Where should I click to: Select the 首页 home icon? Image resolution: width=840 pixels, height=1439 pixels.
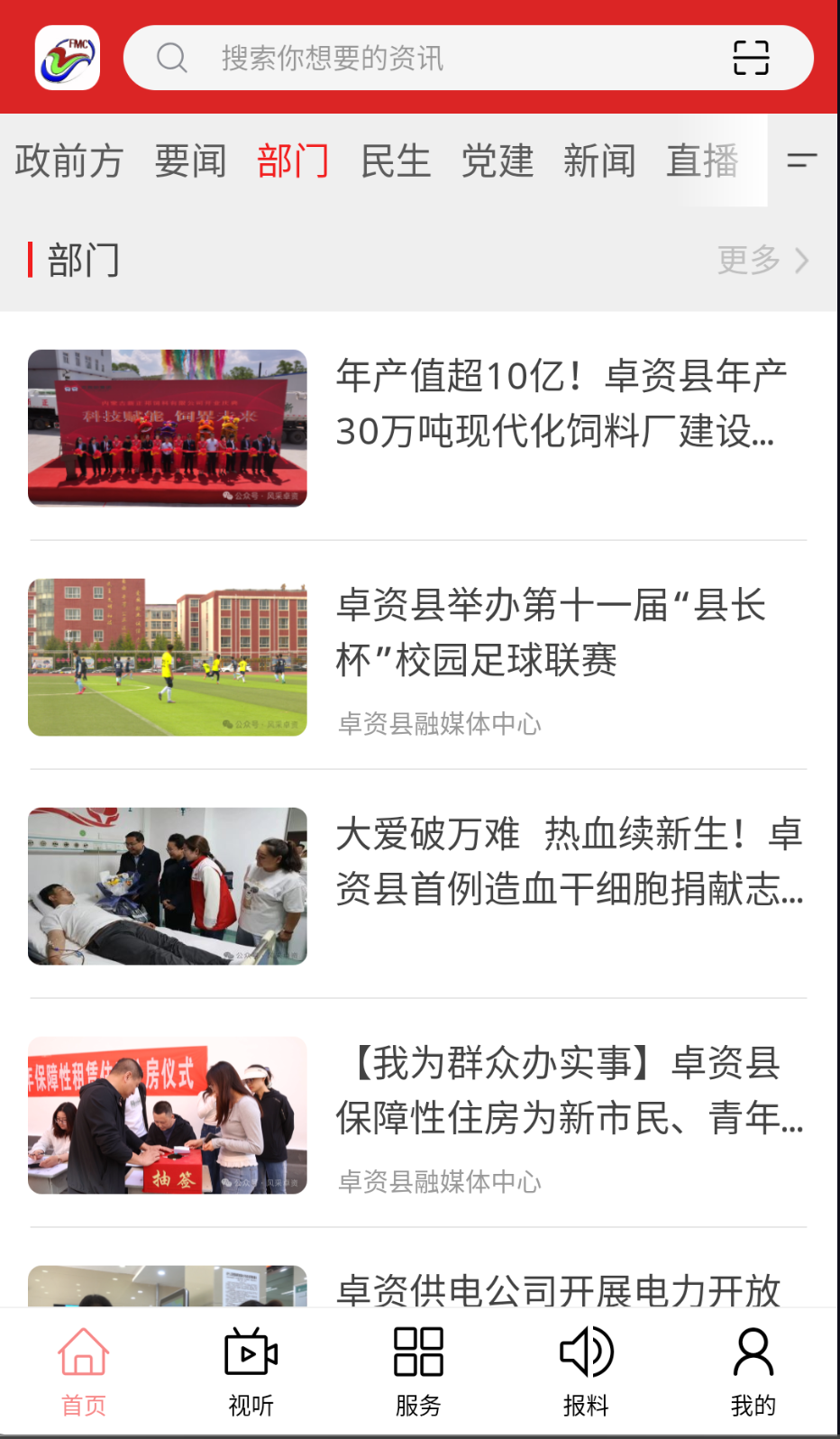click(x=84, y=1352)
